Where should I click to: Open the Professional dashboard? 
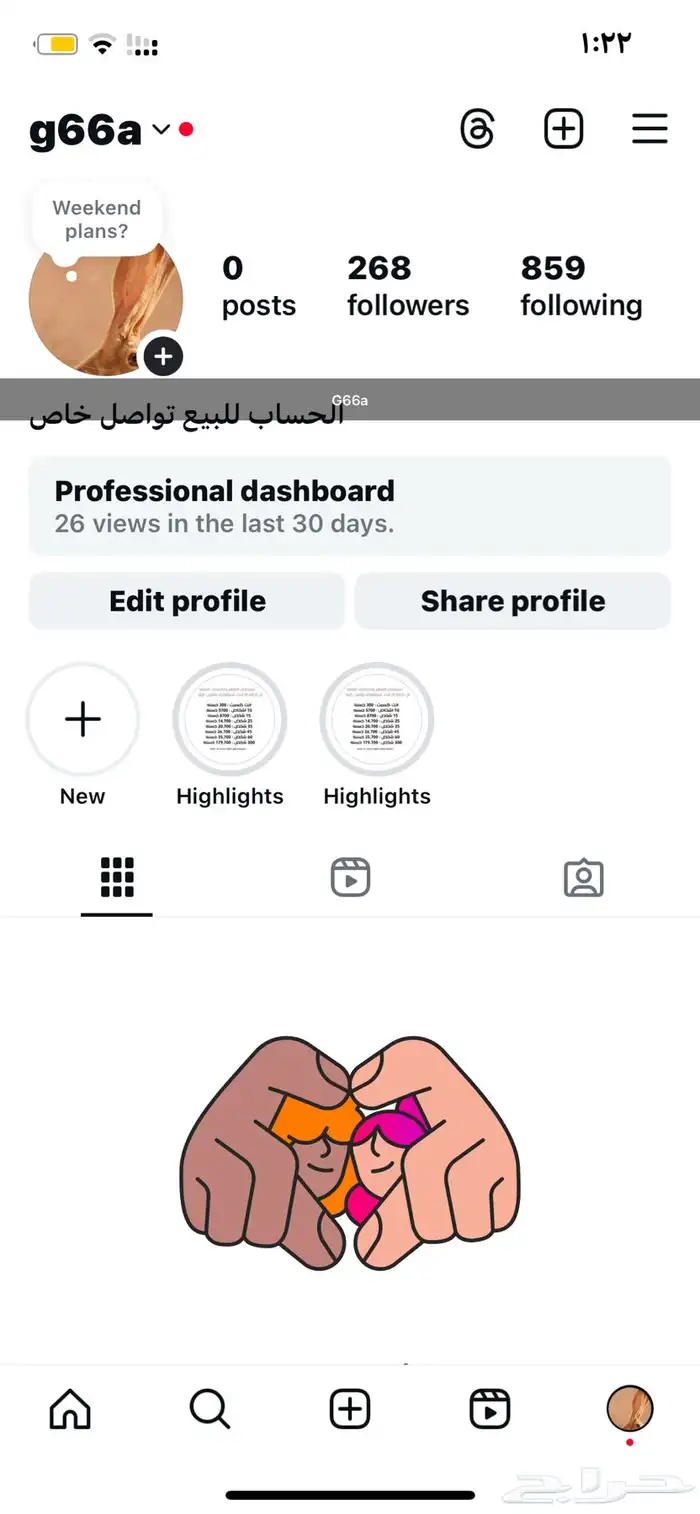click(349, 506)
